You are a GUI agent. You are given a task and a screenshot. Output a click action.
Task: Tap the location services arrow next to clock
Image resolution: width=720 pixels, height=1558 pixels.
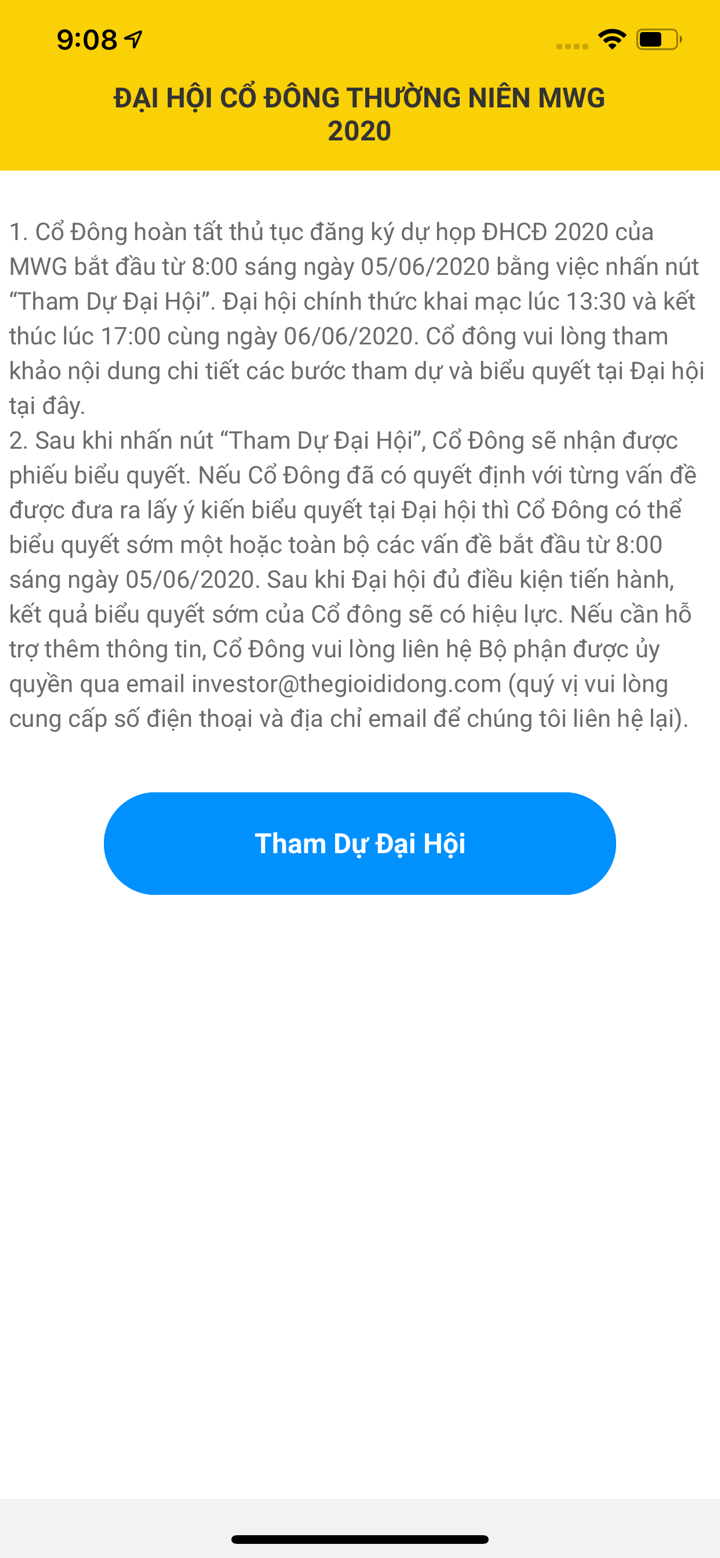point(130,37)
